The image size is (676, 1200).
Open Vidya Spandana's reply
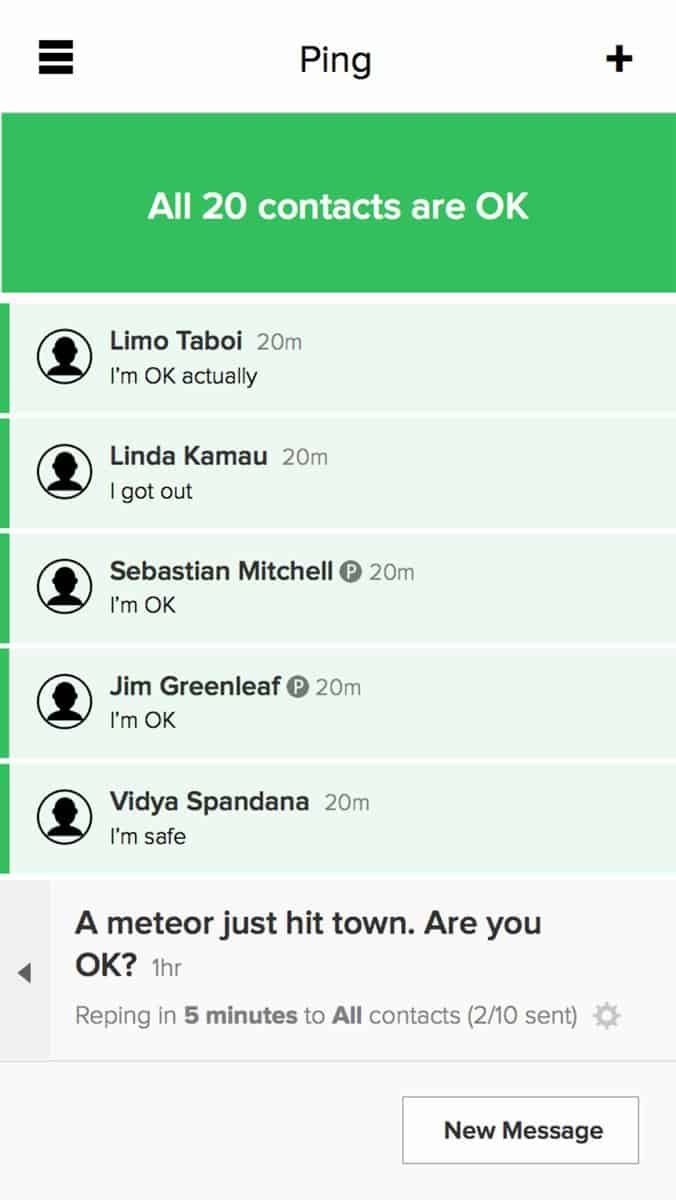pyautogui.click(x=338, y=818)
